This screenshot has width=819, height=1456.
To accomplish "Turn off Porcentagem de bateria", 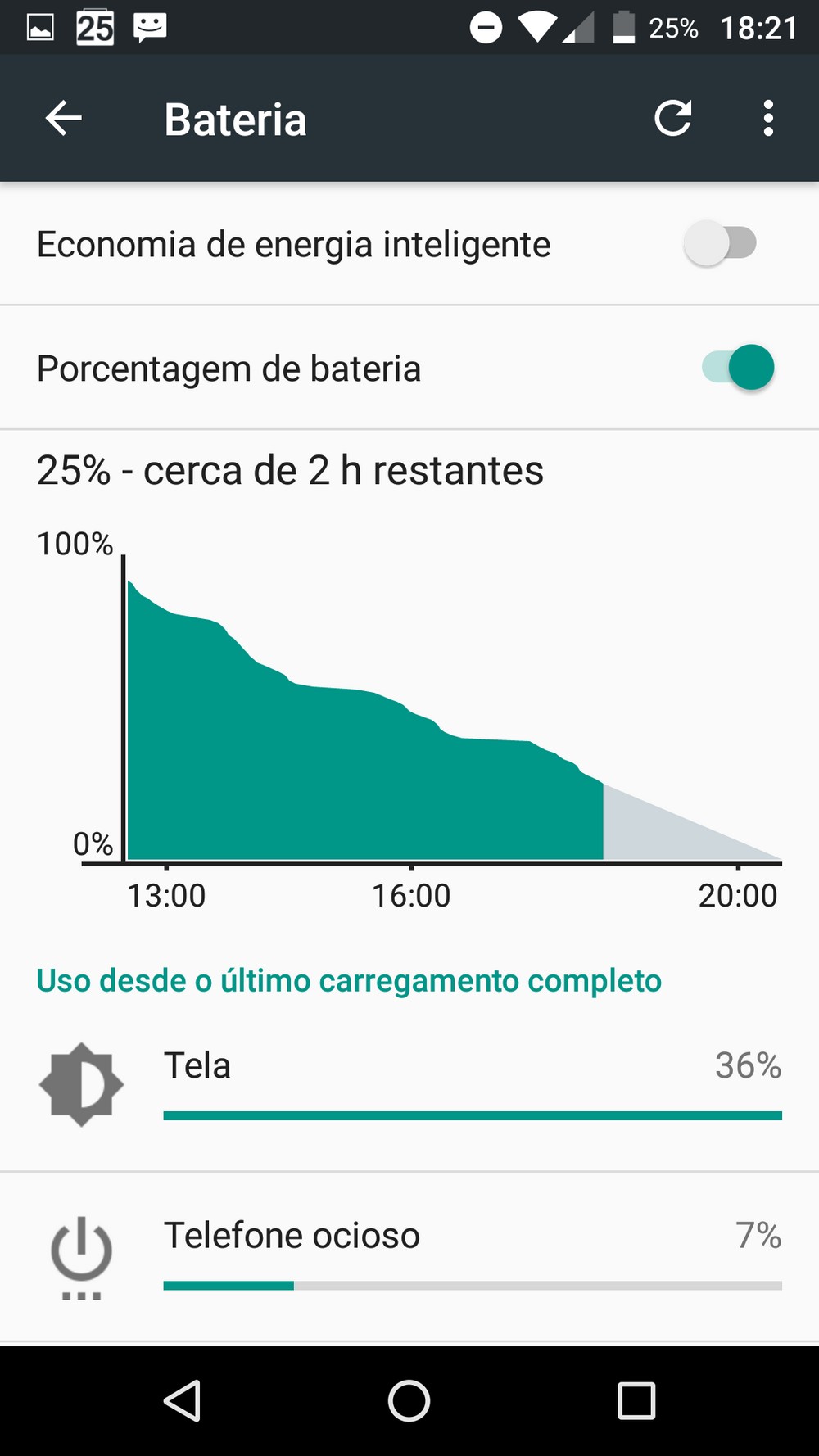I will click(x=737, y=368).
